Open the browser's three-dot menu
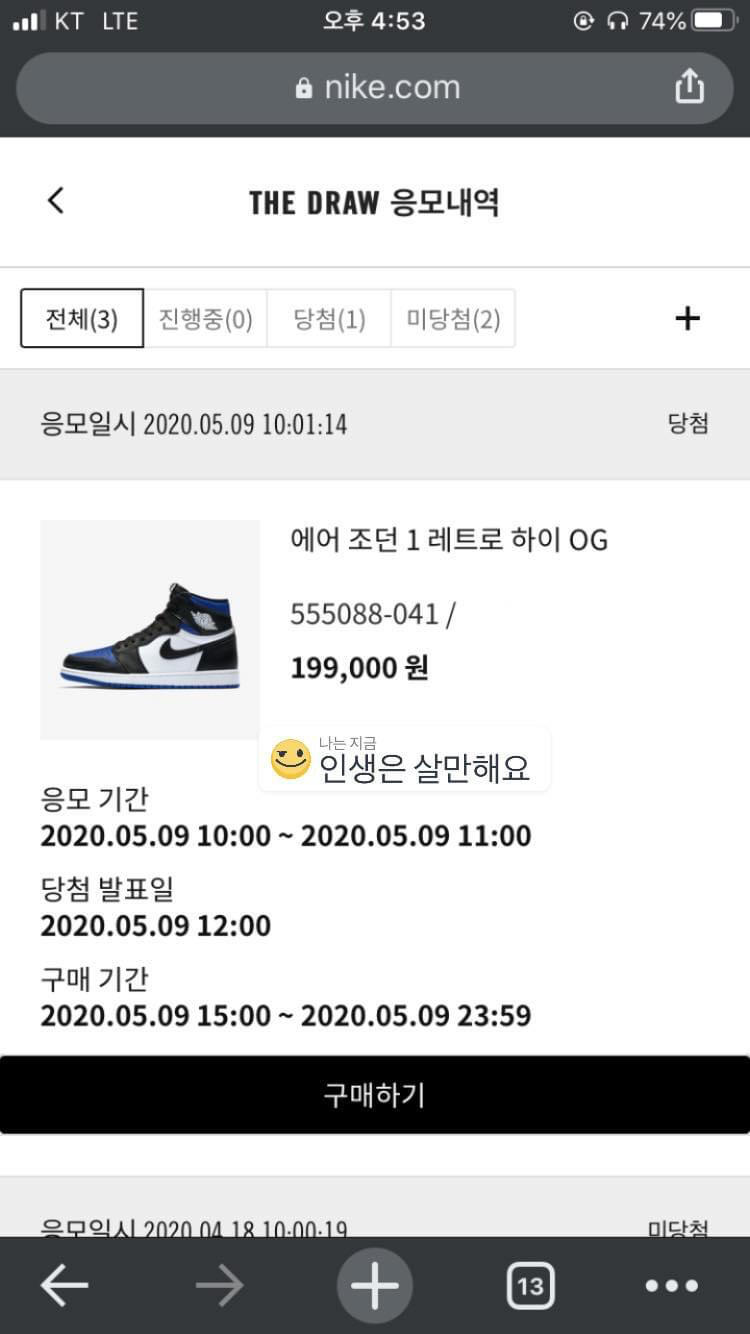The width and height of the screenshot is (750, 1334). click(672, 1286)
